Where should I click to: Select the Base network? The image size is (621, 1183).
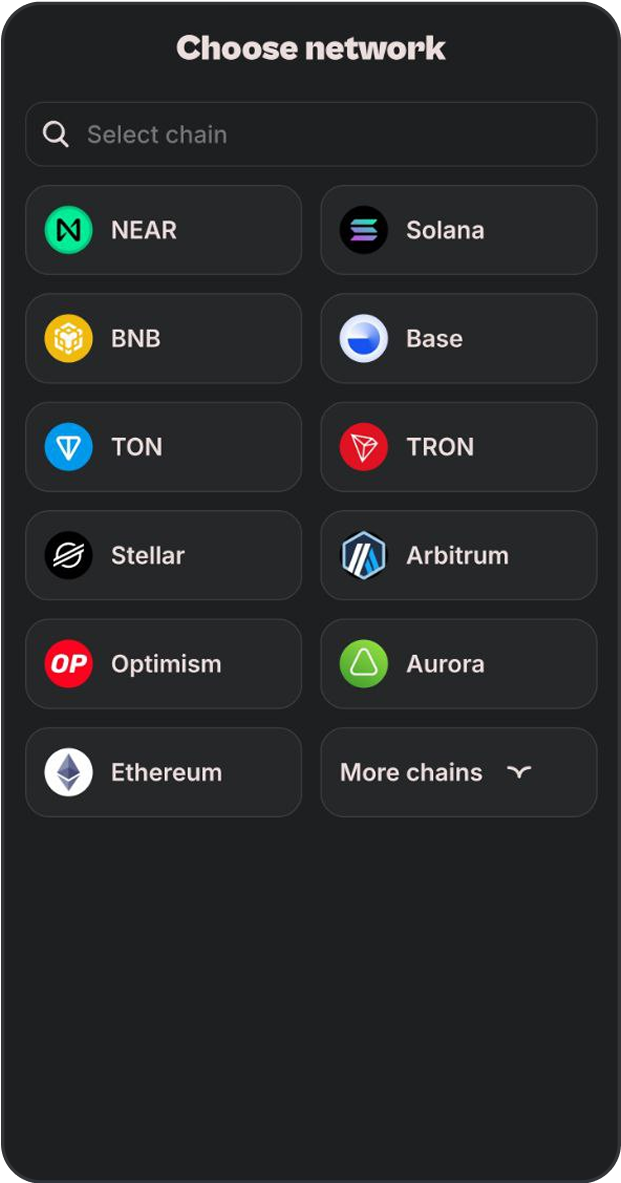[x=458, y=338]
